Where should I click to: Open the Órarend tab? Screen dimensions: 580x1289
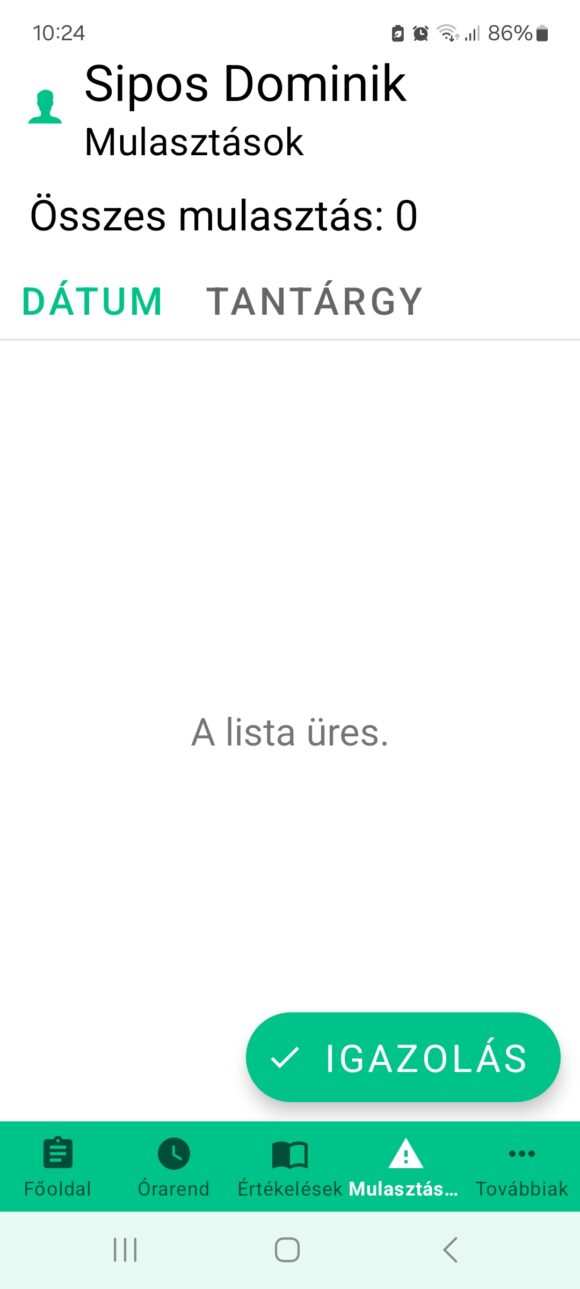(174, 1167)
